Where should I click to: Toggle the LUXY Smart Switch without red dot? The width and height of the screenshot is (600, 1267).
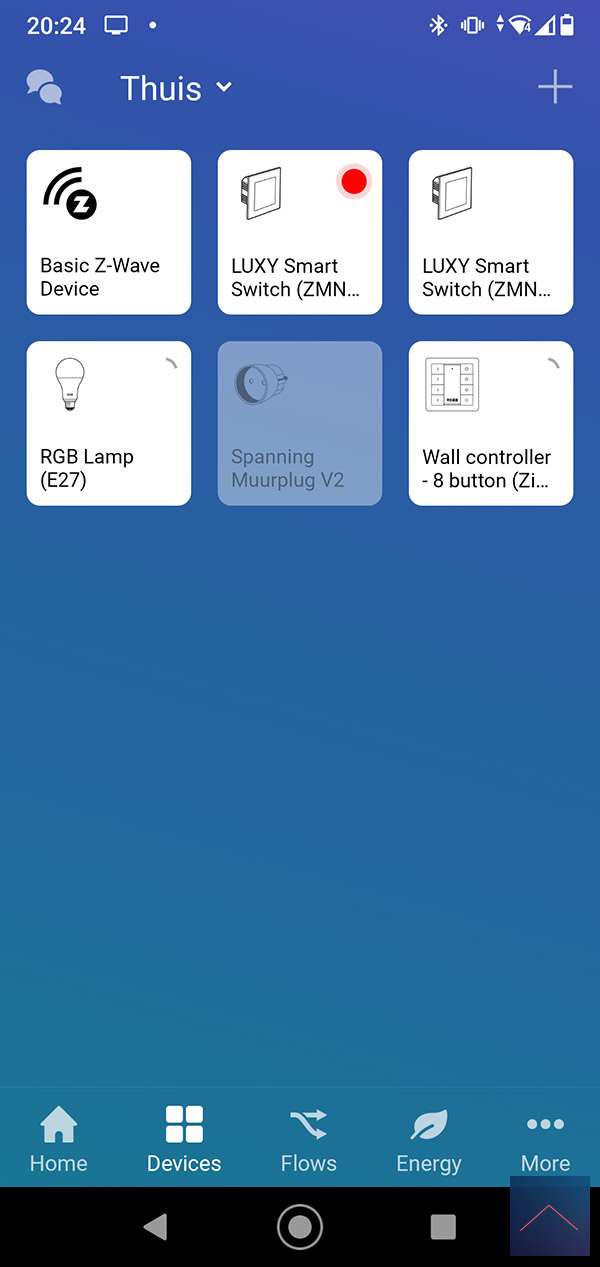coord(491,232)
